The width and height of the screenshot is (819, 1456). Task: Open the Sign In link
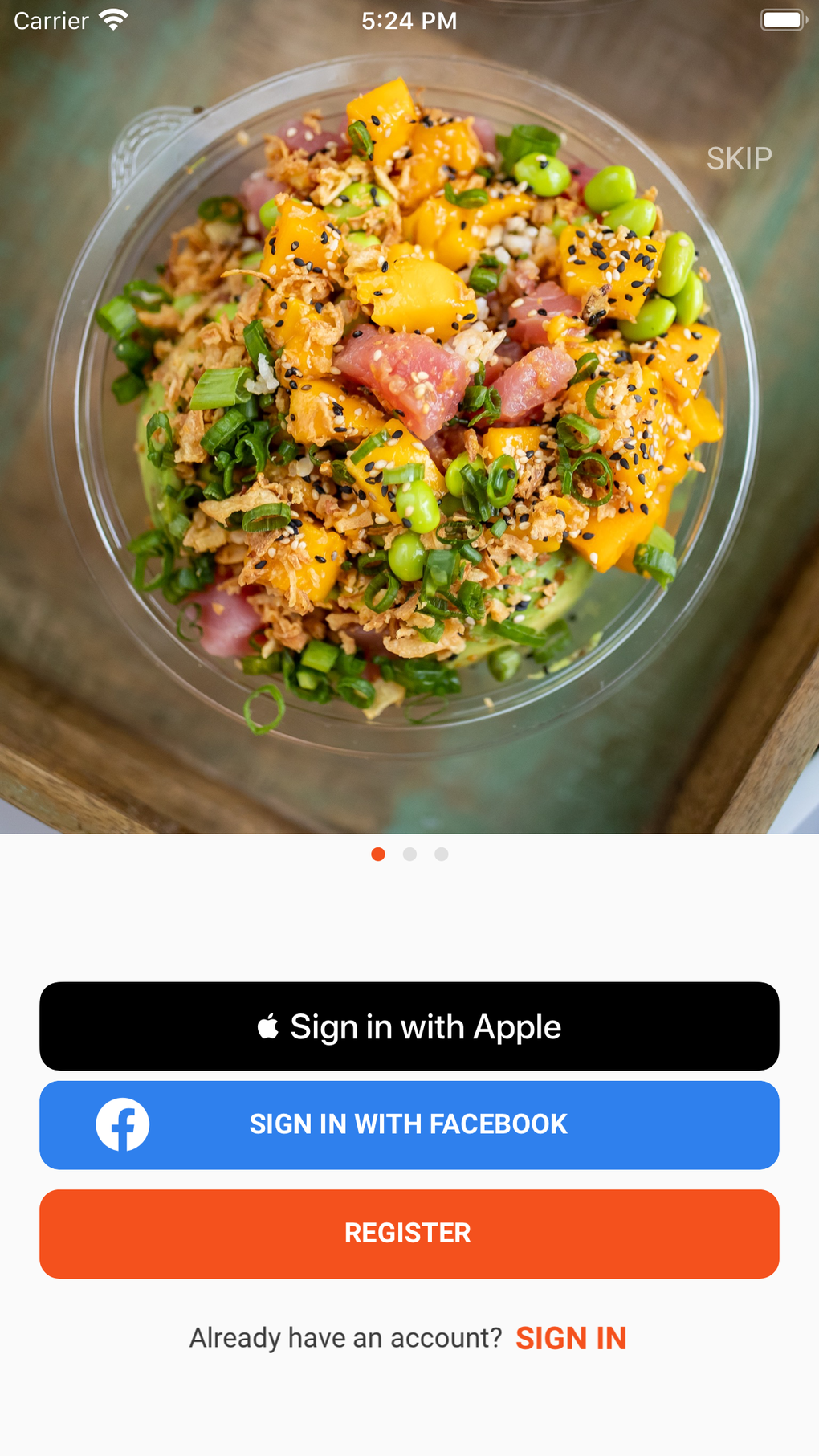tap(571, 1339)
